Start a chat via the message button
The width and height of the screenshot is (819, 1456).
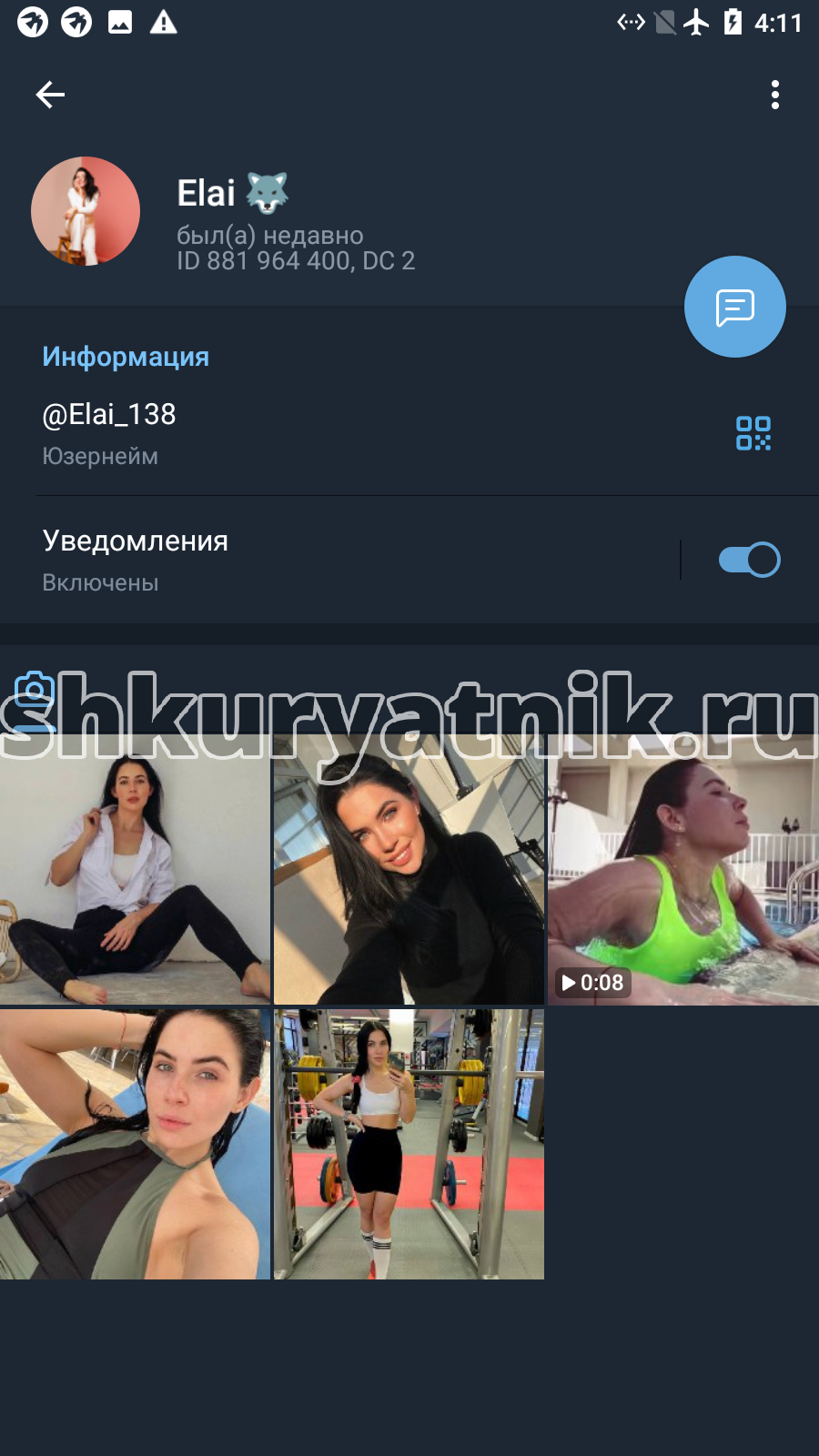coord(735,307)
